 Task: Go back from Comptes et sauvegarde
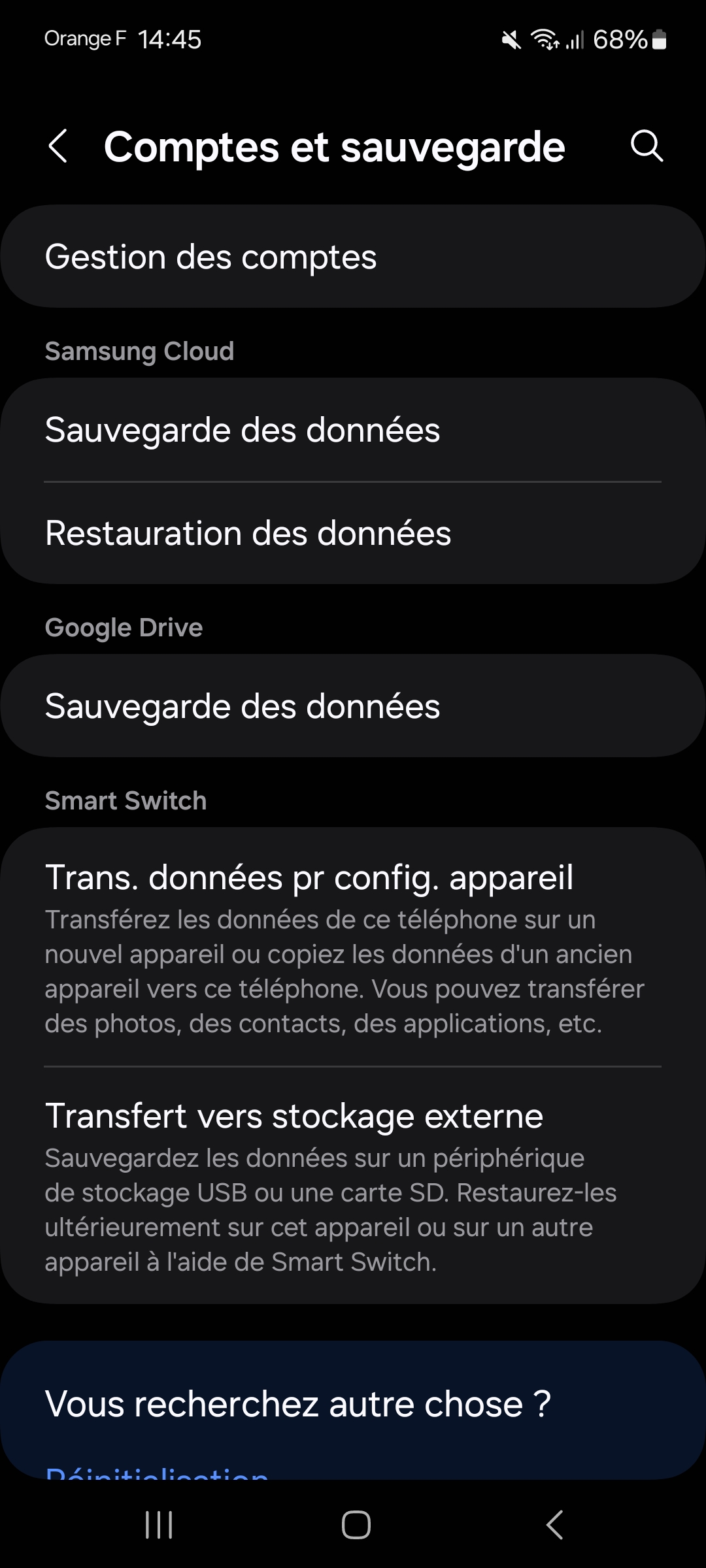tap(58, 146)
